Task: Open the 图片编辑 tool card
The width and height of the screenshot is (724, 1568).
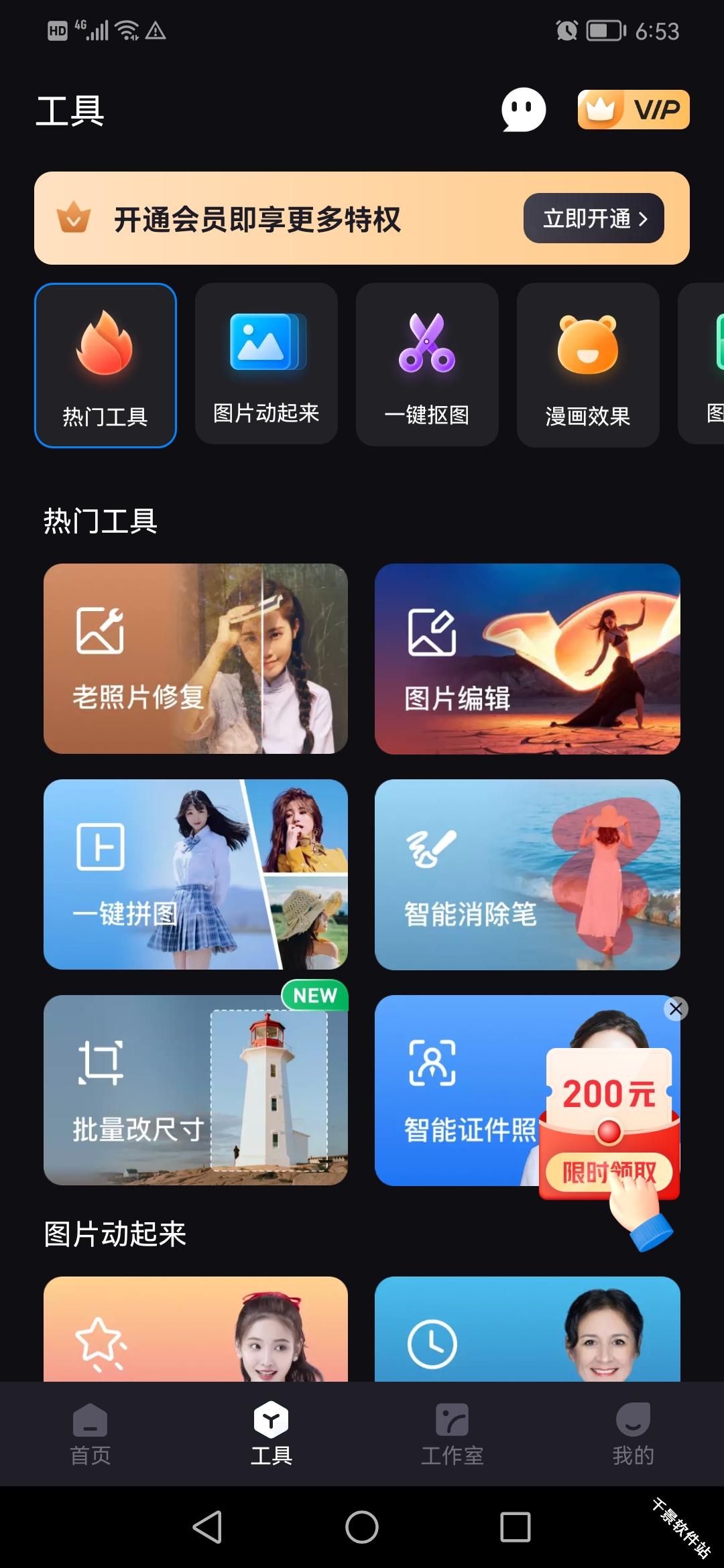Action: 527,659
